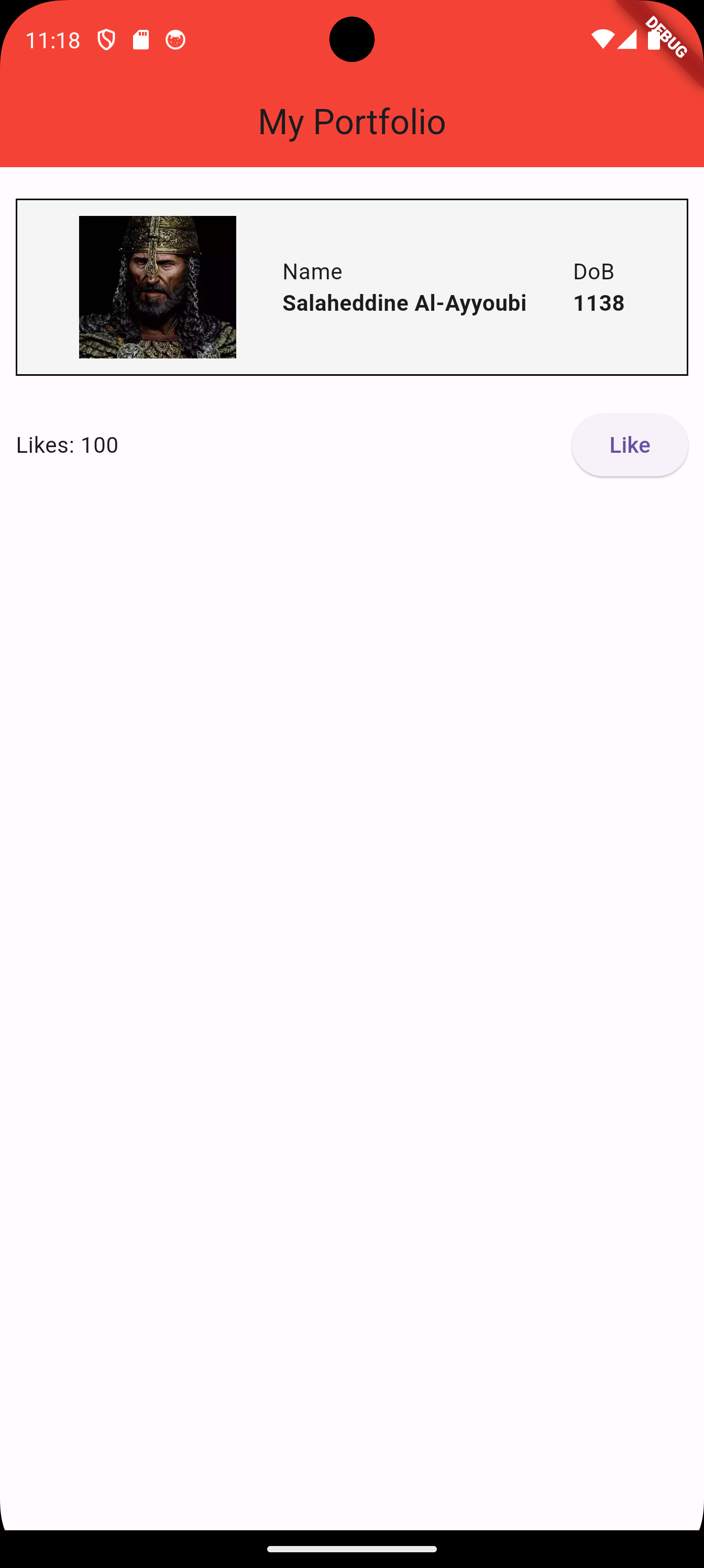This screenshot has width=704, height=1568.
Task: Select the Name label in the card
Action: click(312, 271)
